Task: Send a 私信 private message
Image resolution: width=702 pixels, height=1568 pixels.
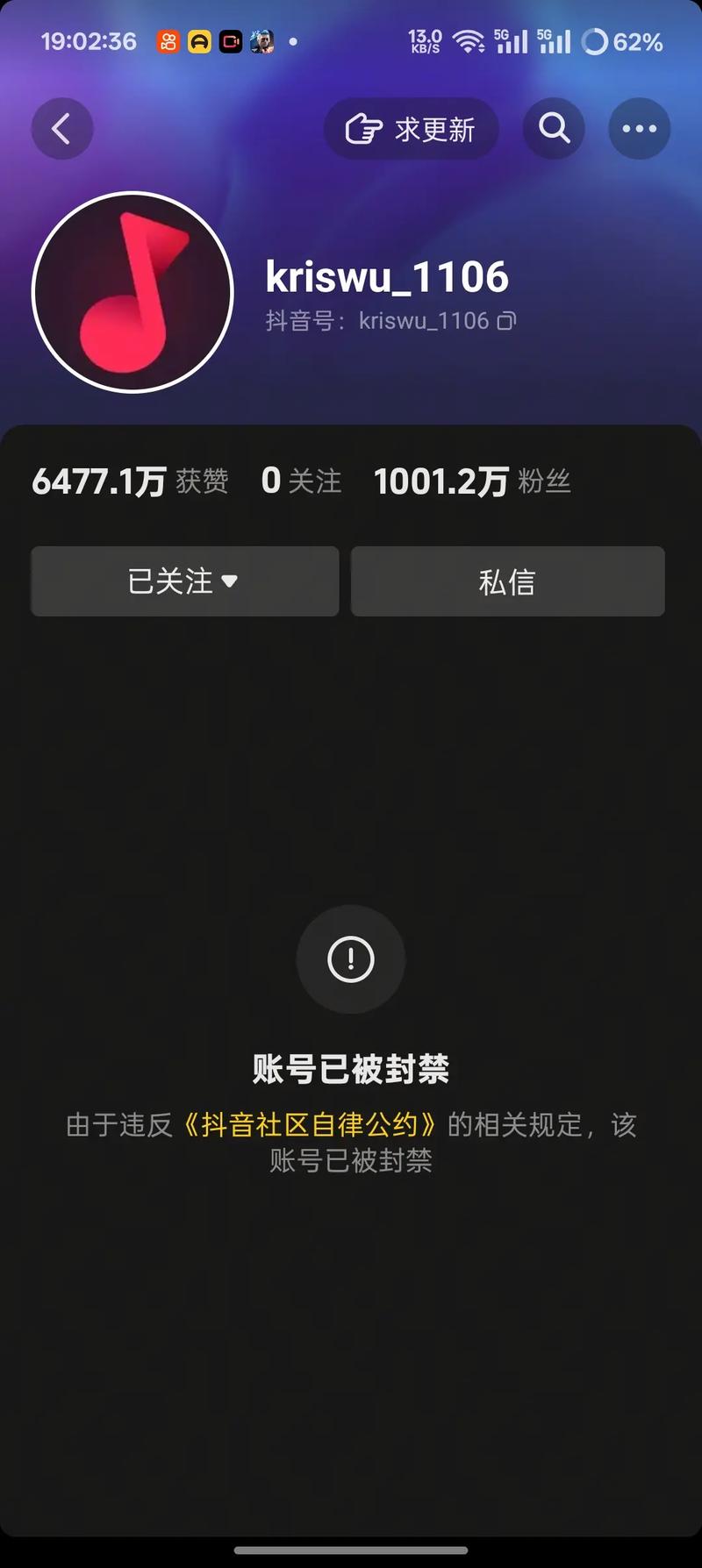Action: tap(507, 581)
